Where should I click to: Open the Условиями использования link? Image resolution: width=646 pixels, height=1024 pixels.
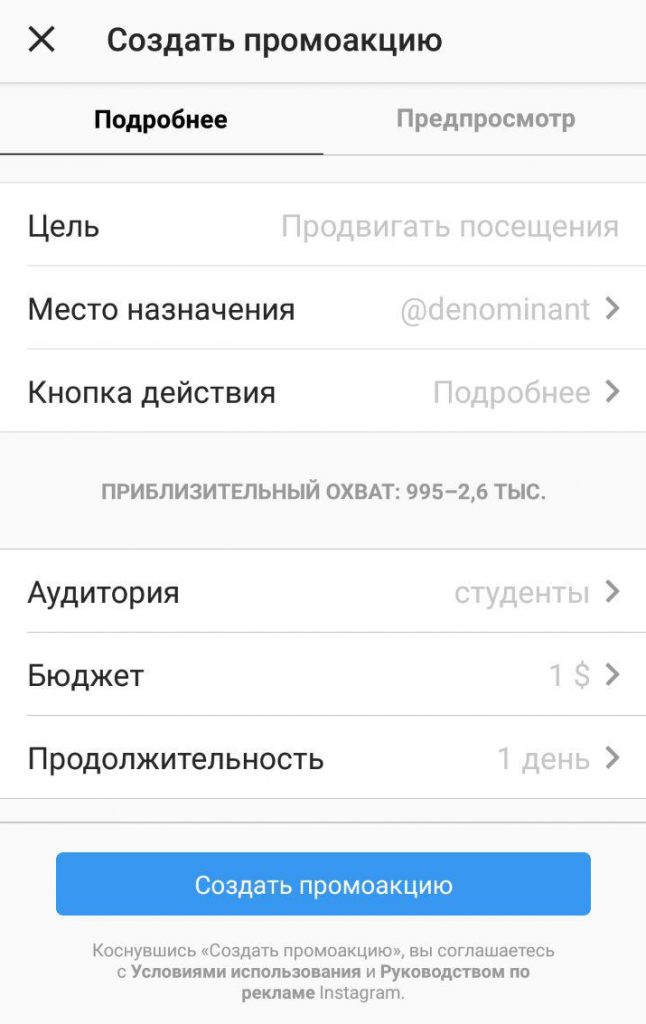point(245,972)
